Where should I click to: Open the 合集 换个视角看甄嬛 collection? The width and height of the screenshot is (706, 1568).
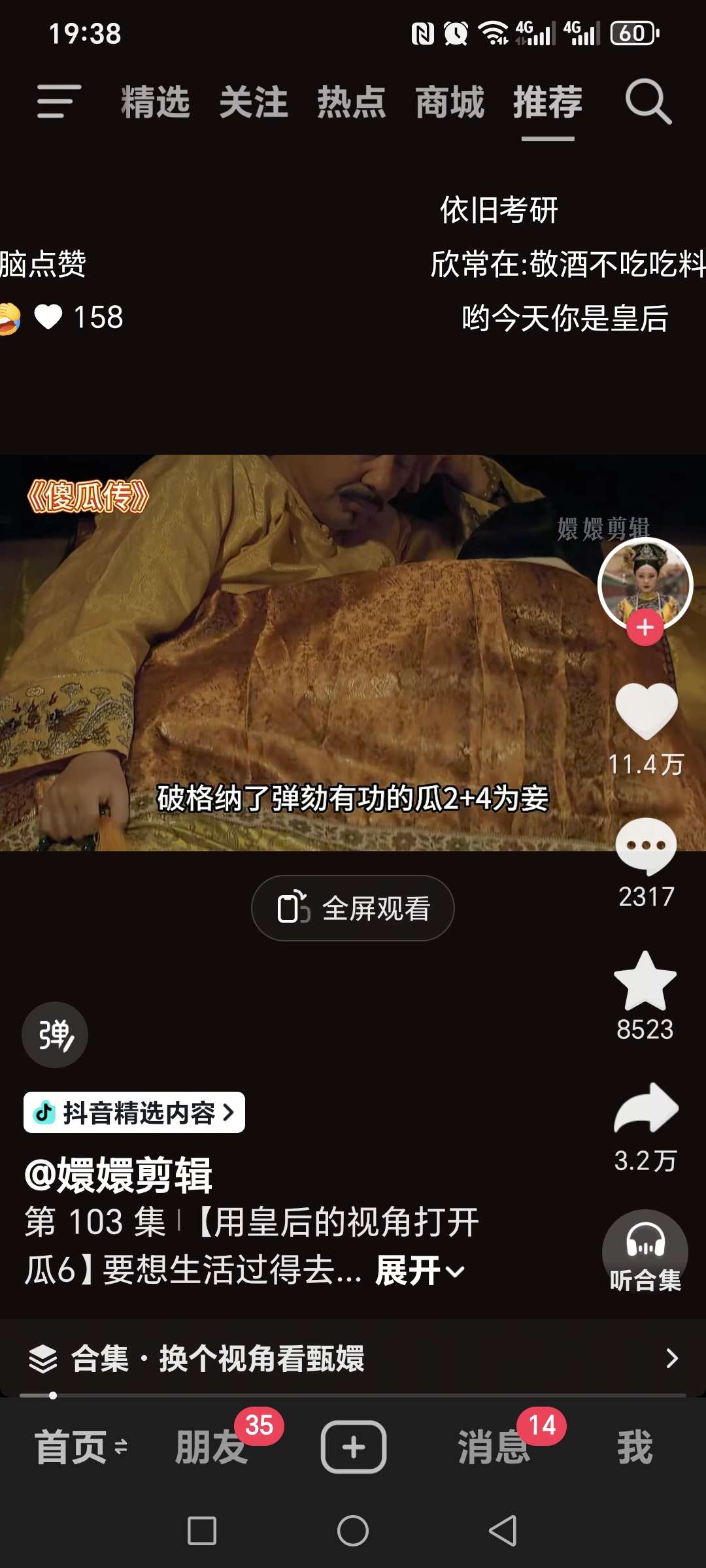pyautogui.click(x=353, y=1359)
